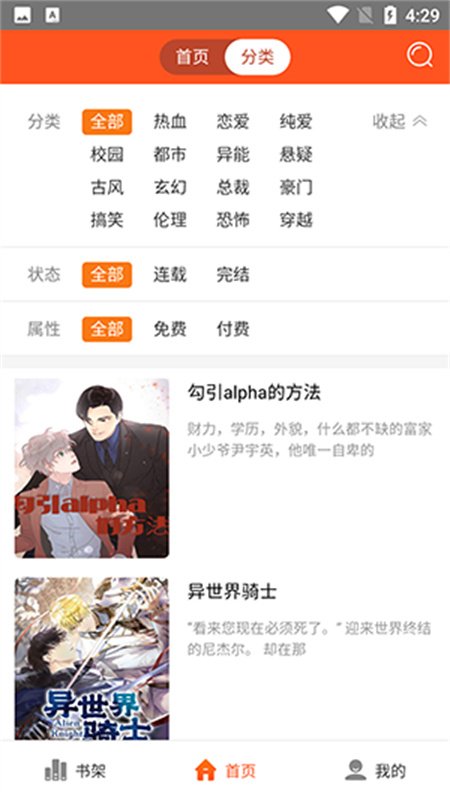Screen dimensions: 450x800
Task: Select the 恋爱 category
Action: point(233,122)
